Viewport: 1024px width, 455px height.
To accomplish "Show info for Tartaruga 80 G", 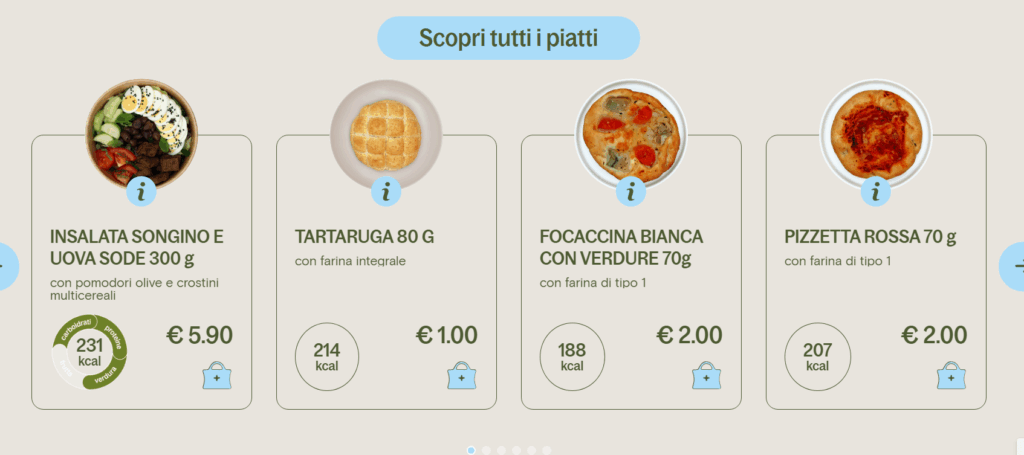I will 386,191.
